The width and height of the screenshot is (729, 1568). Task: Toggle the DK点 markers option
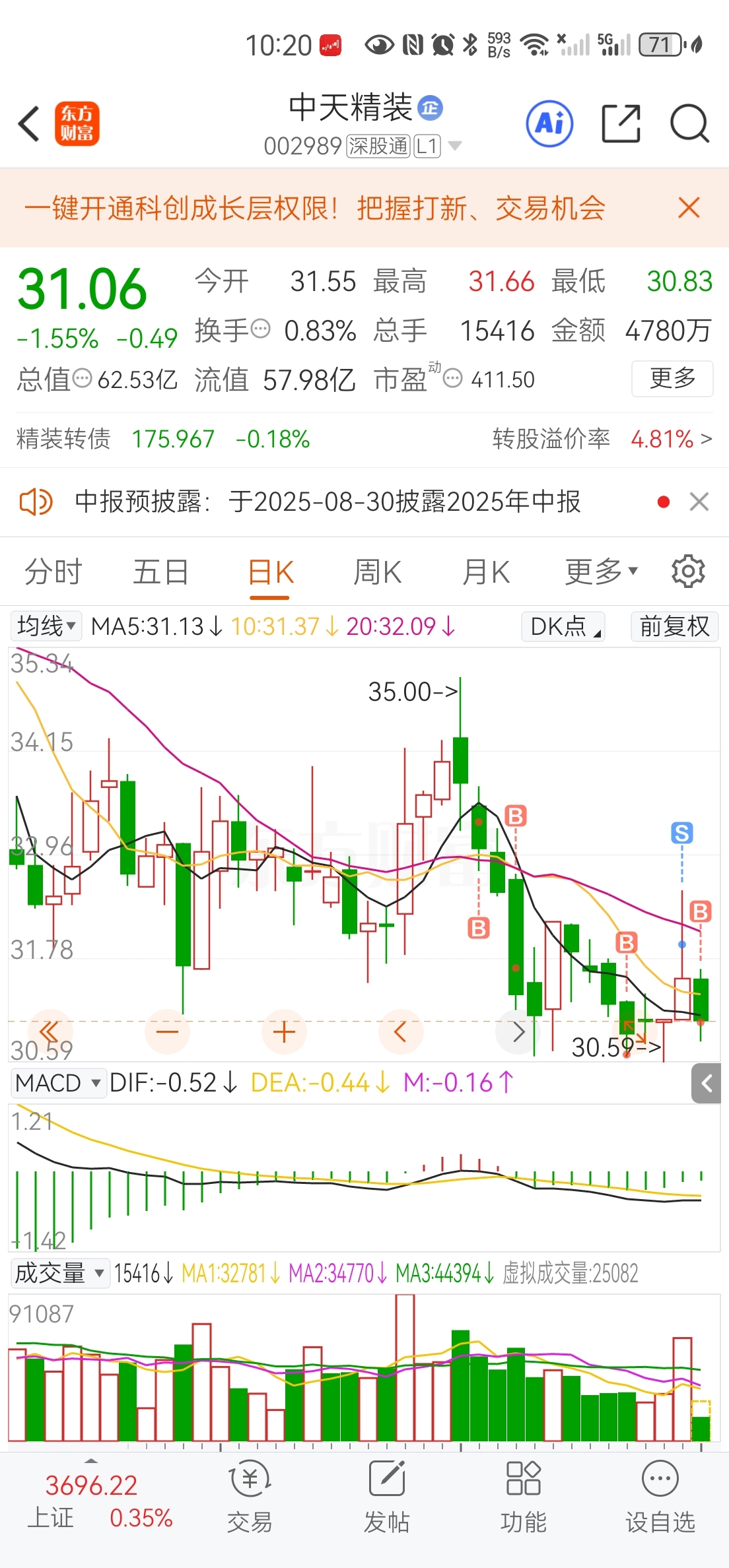coord(563,626)
